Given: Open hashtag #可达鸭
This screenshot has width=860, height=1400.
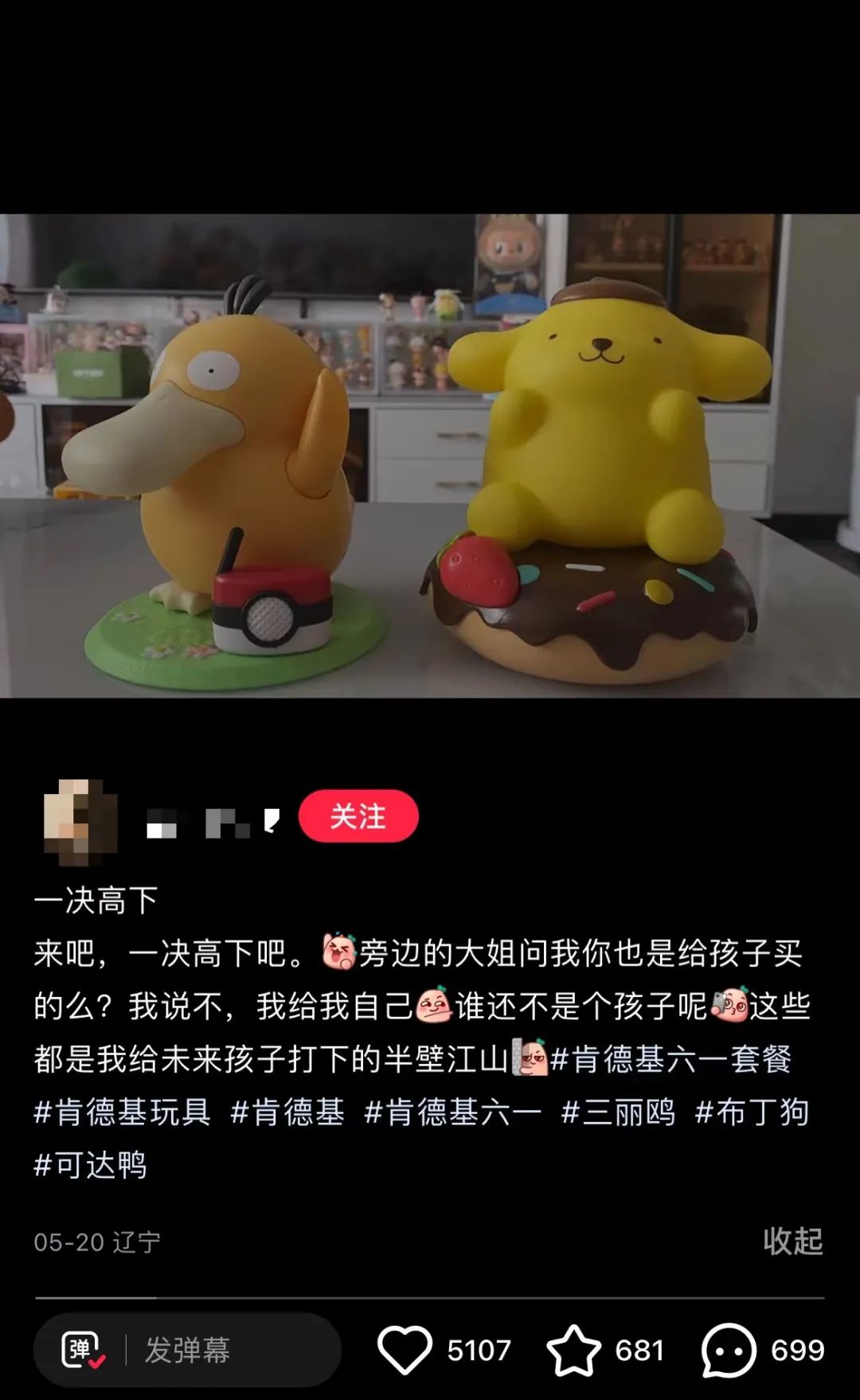Looking at the screenshot, I should click(90, 1165).
